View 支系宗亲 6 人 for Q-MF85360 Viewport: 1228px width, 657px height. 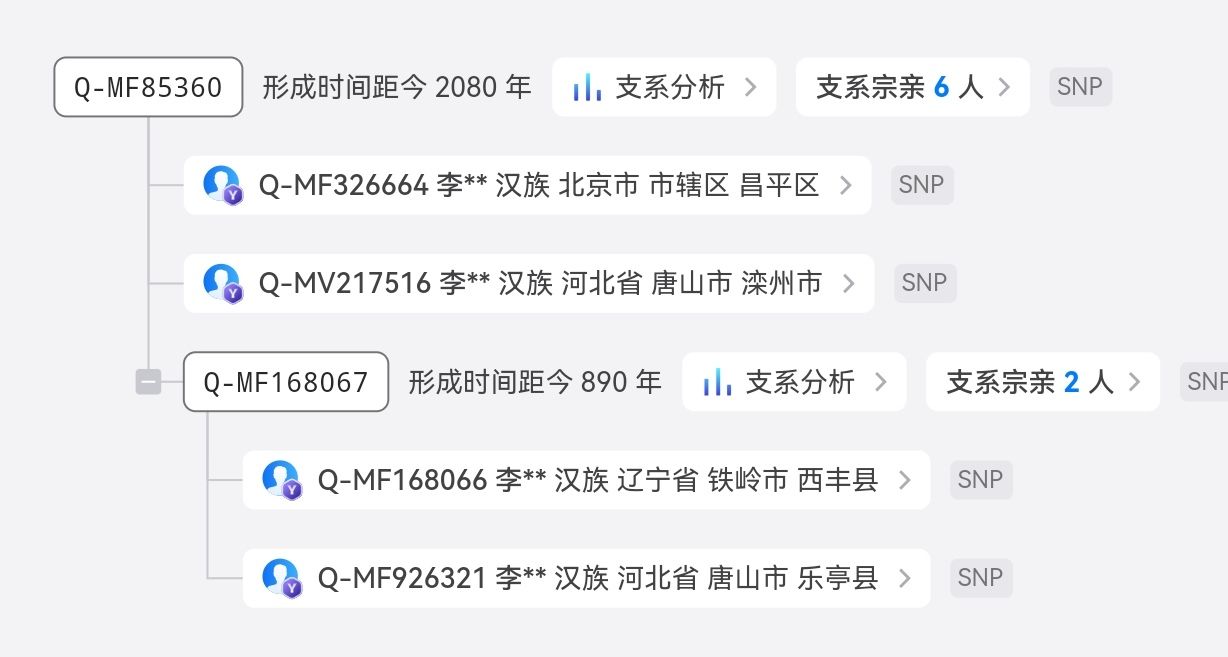tap(912, 87)
